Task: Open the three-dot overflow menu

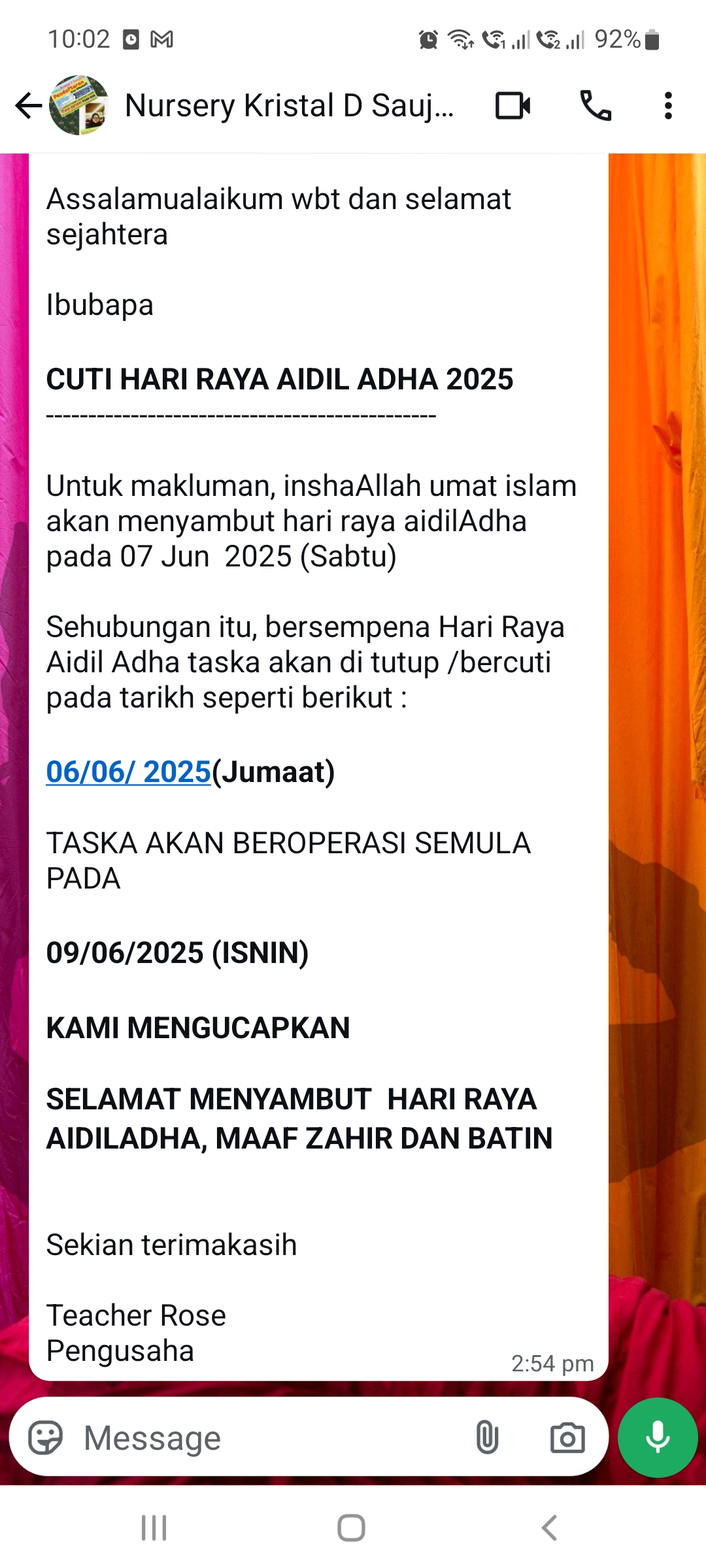Action: (667, 106)
